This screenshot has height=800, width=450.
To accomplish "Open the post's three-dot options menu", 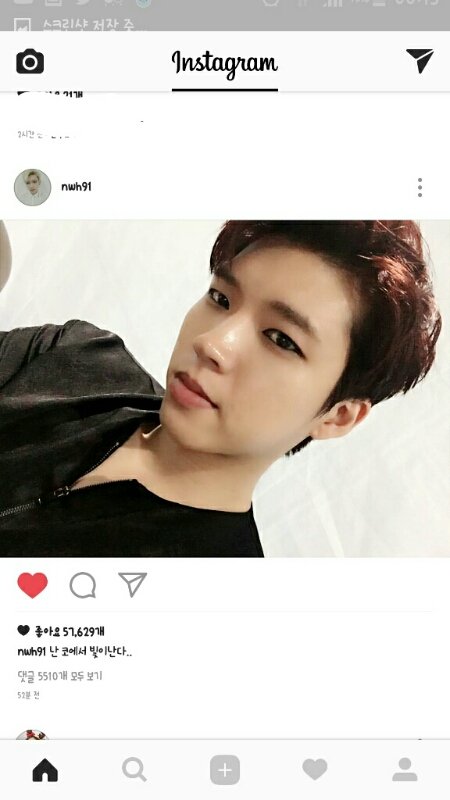I will (420, 188).
